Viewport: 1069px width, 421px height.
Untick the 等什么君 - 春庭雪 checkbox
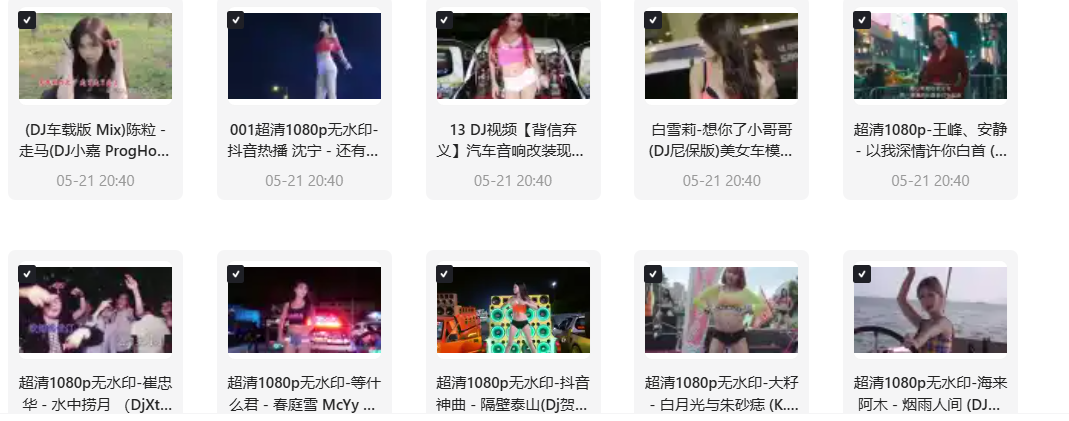click(236, 274)
